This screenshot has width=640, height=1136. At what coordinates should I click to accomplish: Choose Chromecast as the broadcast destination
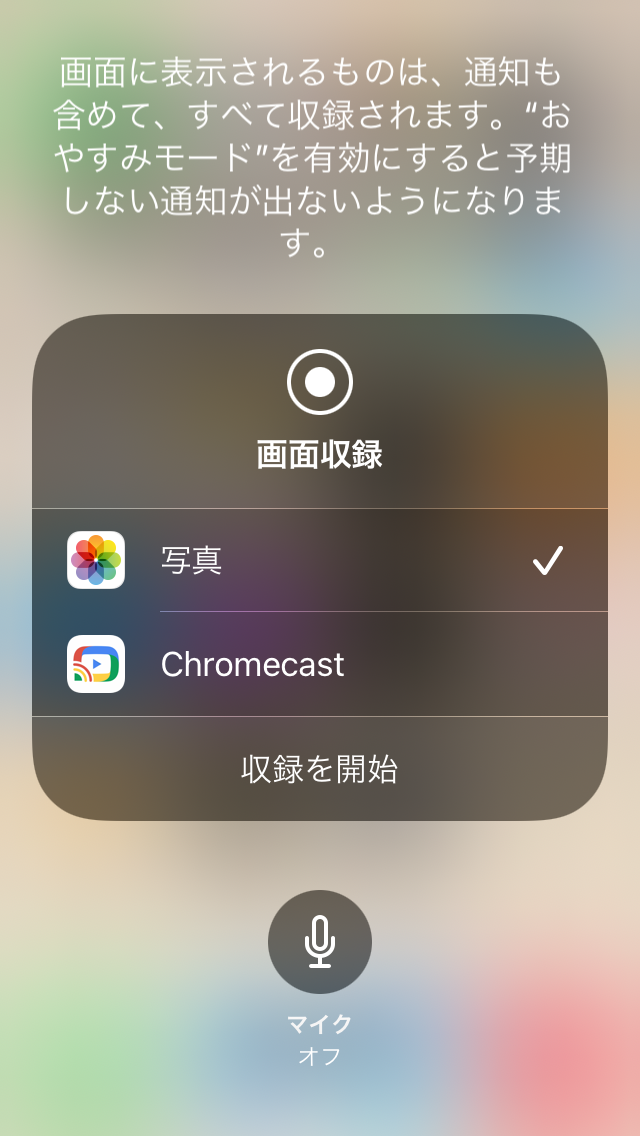[320, 664]
